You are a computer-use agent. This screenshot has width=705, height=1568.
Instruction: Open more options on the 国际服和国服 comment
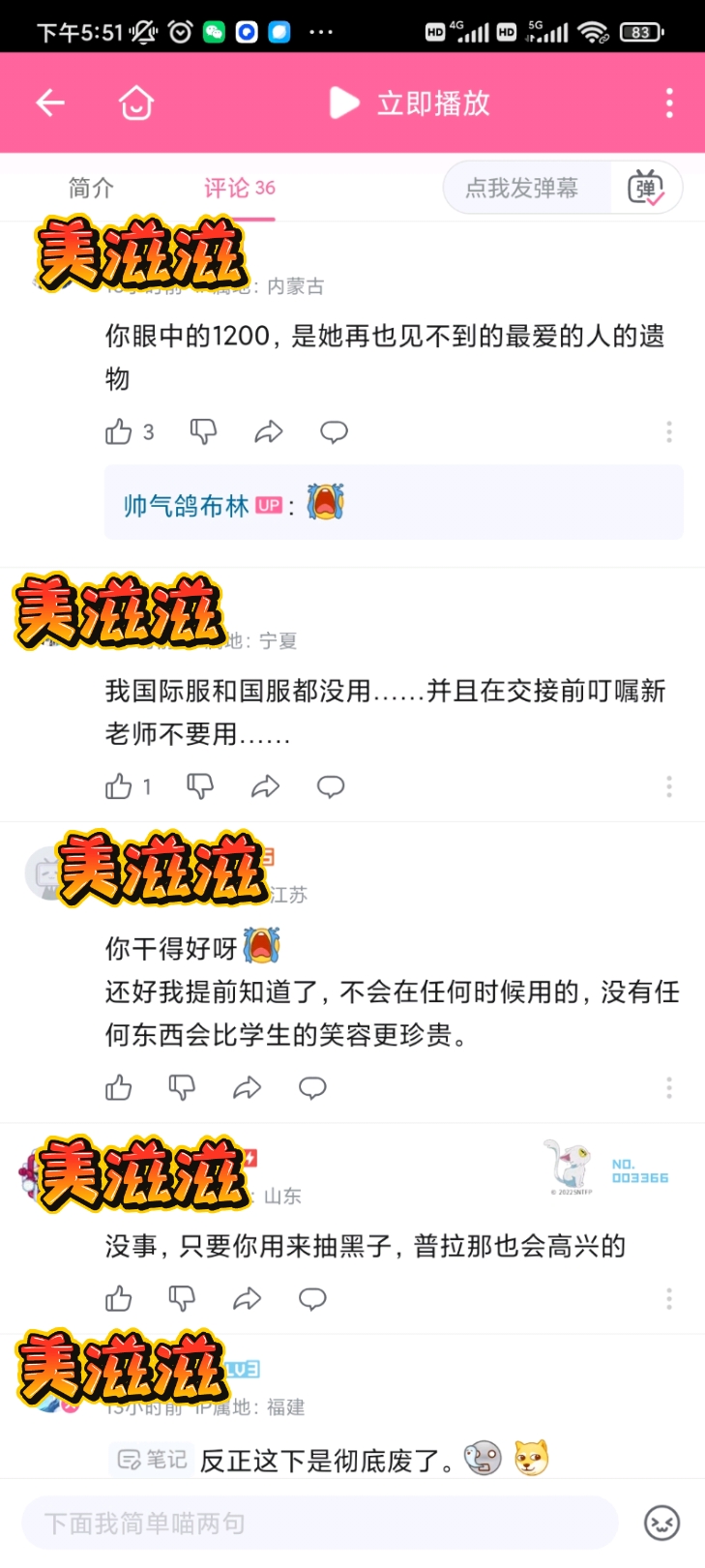click(x=668, y=786)
